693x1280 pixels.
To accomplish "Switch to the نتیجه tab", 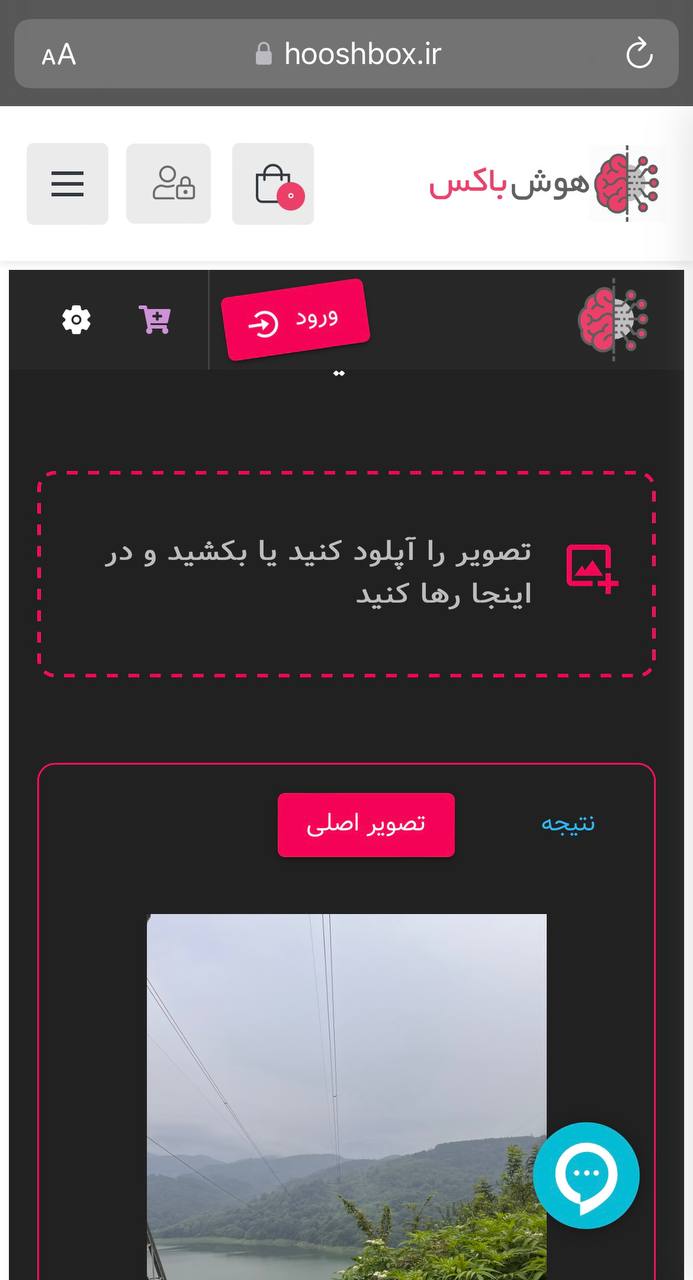I will [x=568, y=824].
